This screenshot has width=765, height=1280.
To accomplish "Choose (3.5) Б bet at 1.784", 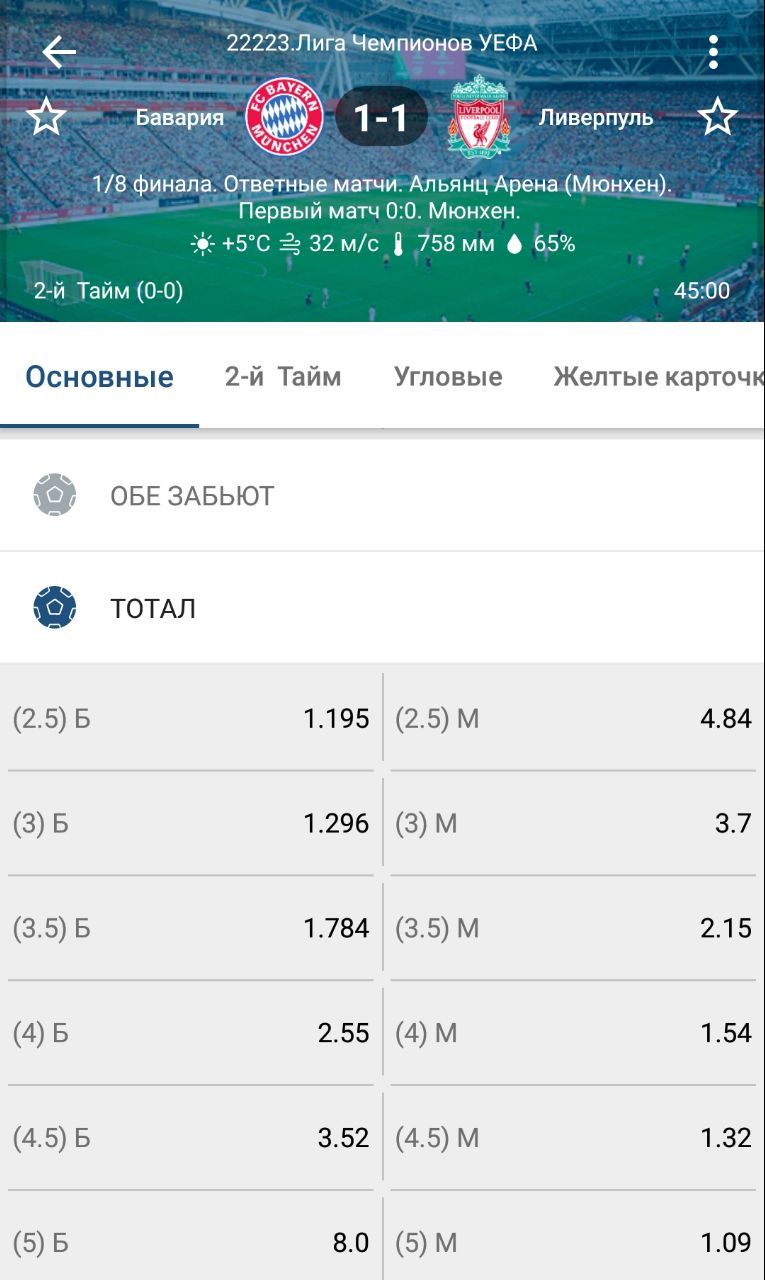I will tap(191, 929).
